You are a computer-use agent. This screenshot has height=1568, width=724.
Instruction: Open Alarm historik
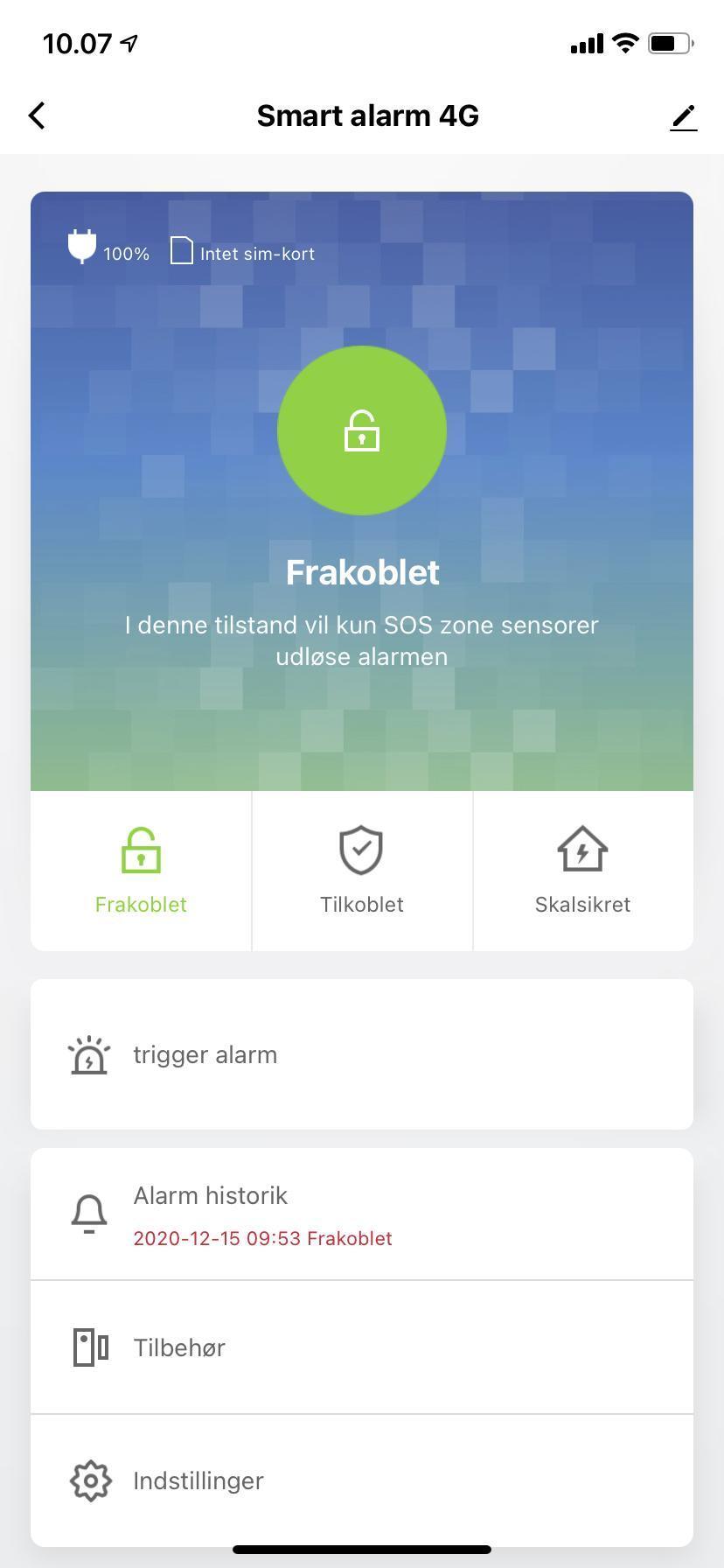tap(362, 1214)
